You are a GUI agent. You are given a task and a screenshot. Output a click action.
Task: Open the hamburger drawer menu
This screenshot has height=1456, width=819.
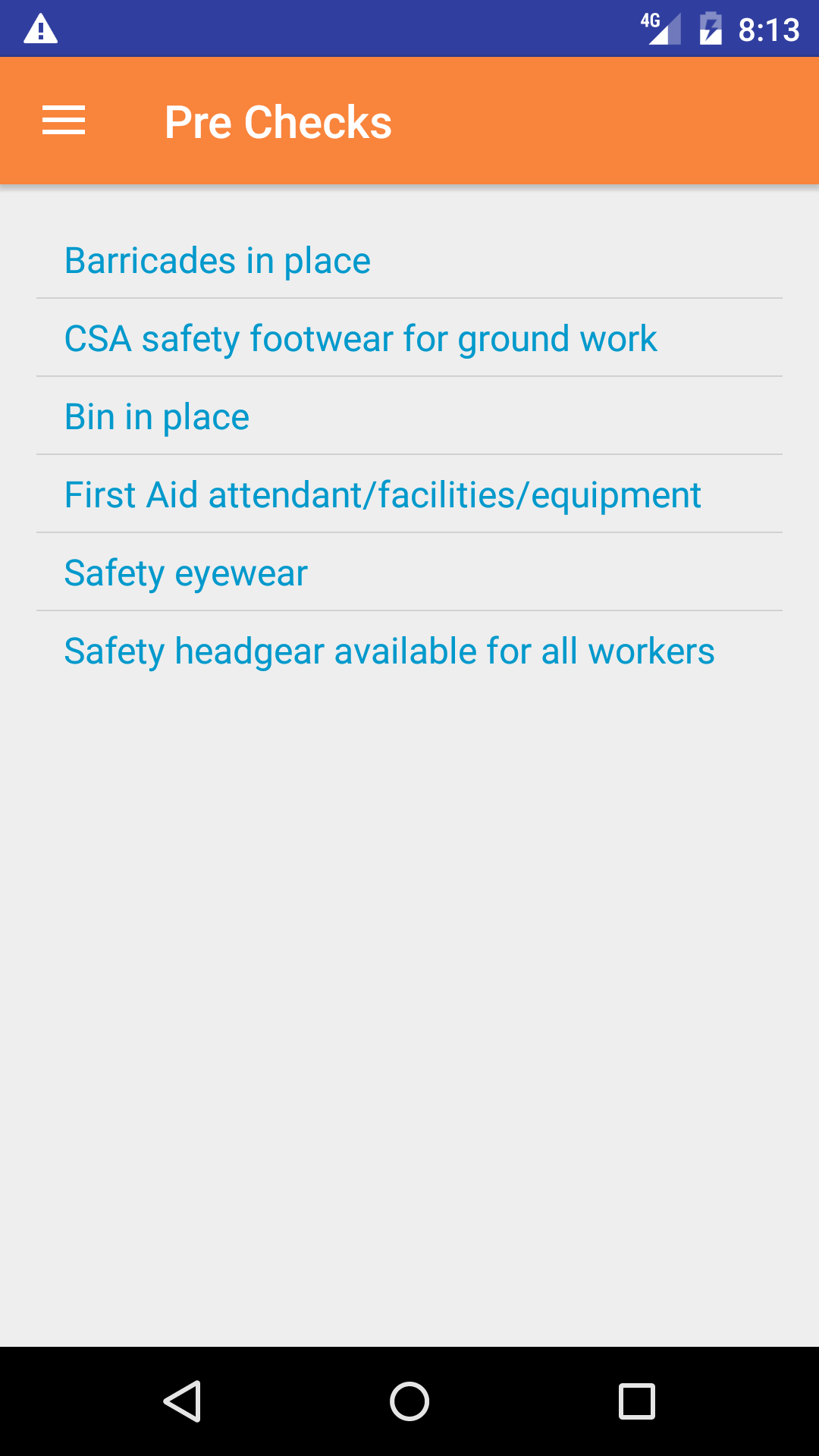pos(64,121)
